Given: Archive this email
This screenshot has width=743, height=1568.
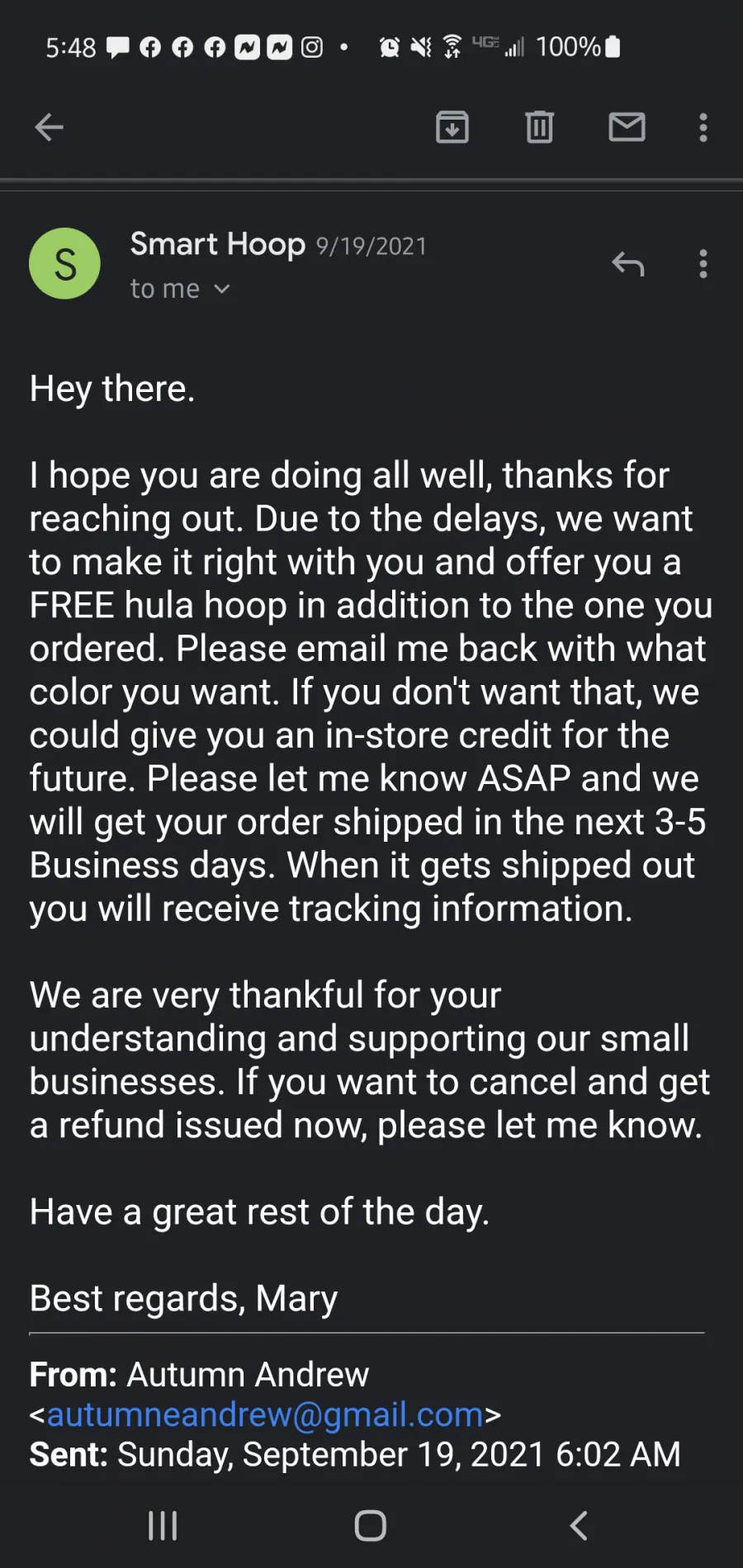Looking at the screenshot, I should (x=452, y=127).
